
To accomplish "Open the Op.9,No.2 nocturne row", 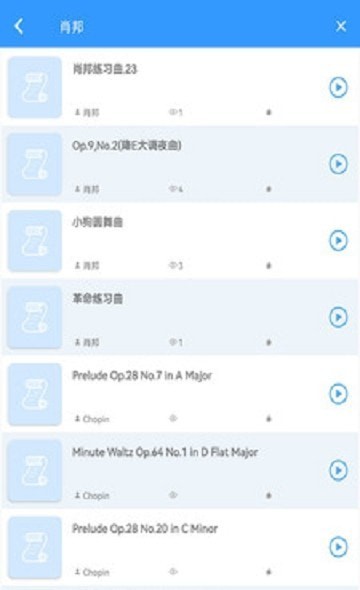I will [x=180, y=164].
